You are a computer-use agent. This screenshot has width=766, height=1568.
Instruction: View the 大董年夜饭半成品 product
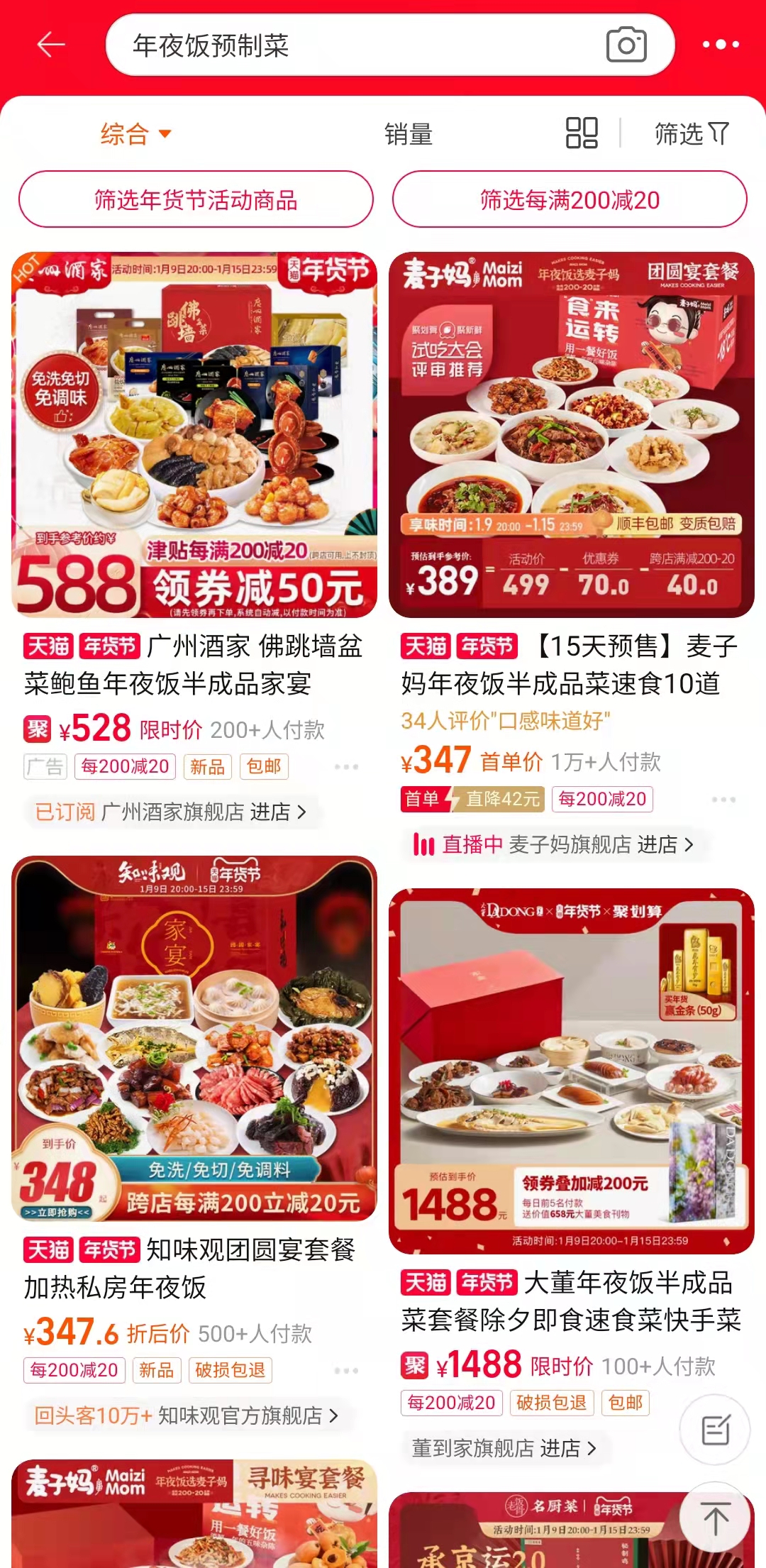point(571,1071)
